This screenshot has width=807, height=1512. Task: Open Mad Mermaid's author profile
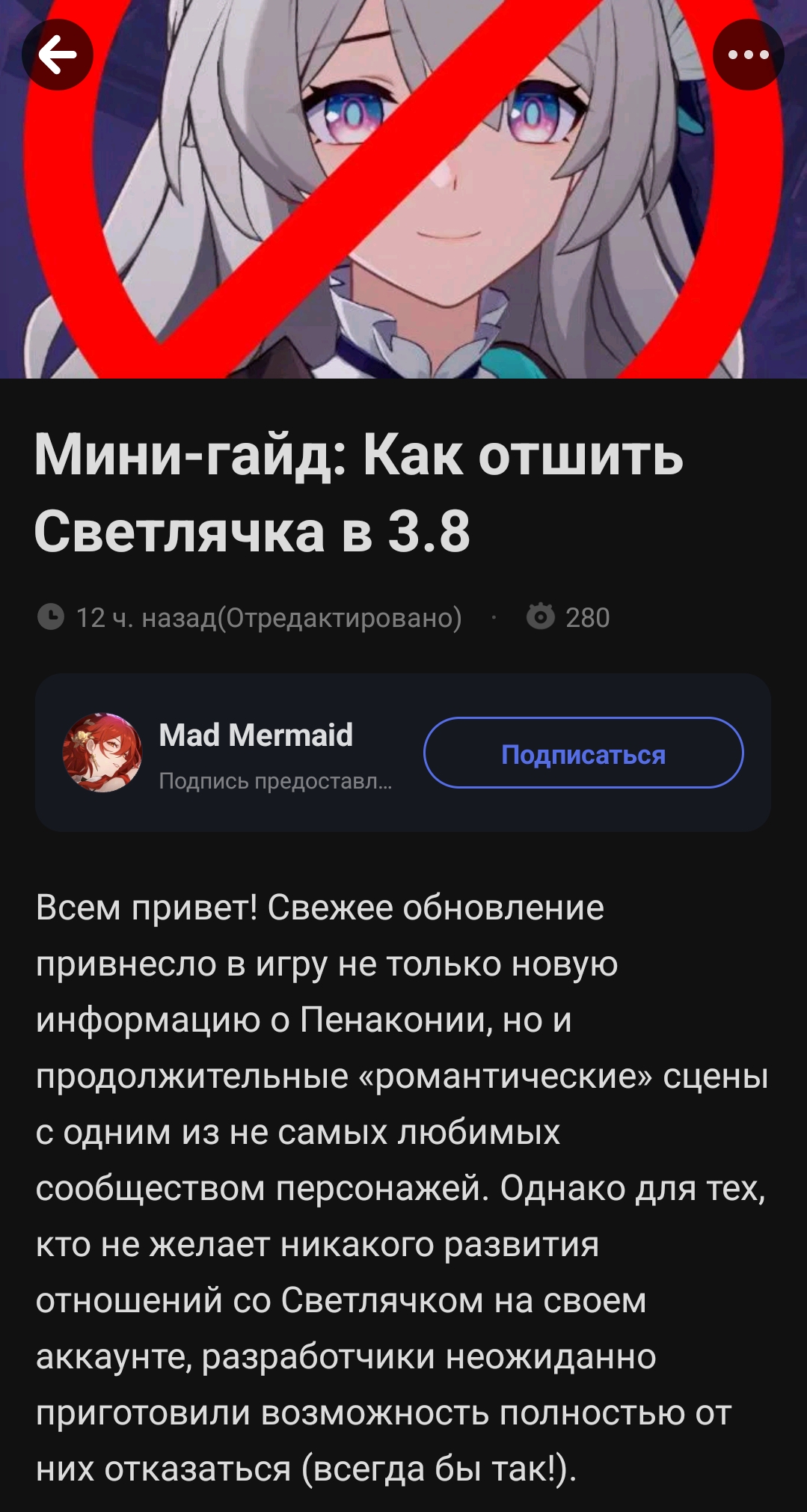(x=255, y=736)
